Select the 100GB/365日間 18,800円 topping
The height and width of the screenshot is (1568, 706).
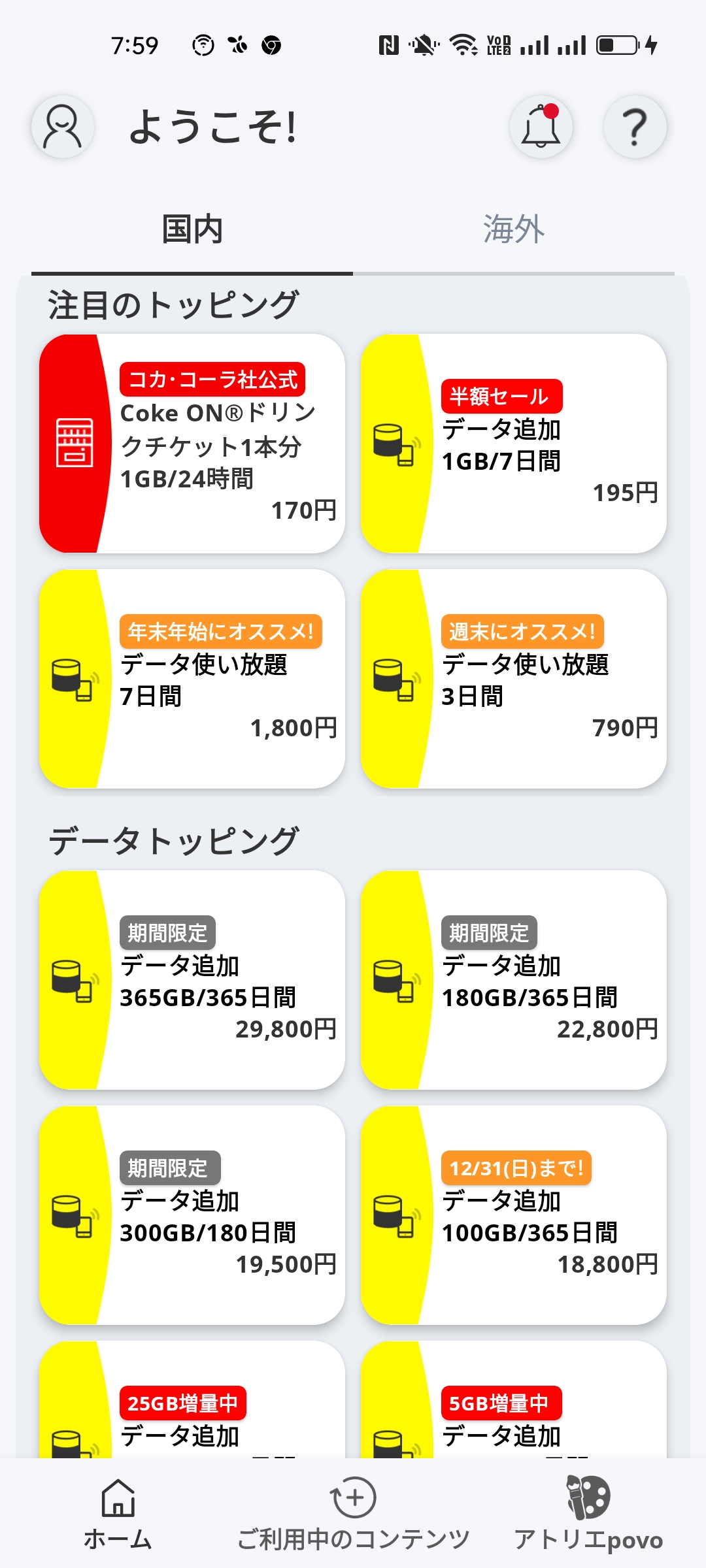point(514,1215)
